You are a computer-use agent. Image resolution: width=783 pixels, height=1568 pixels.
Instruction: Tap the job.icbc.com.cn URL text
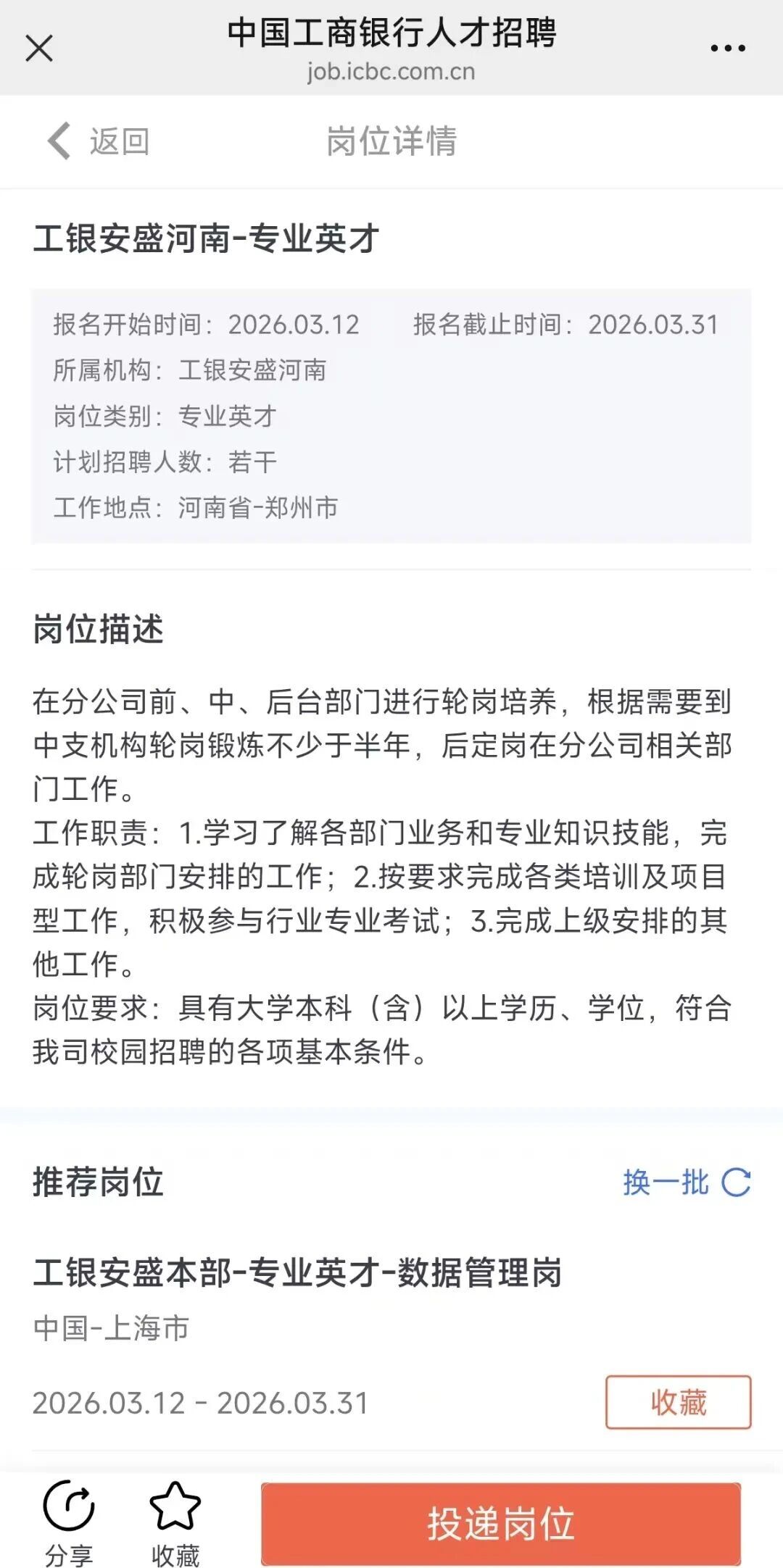tap(391, 72)
